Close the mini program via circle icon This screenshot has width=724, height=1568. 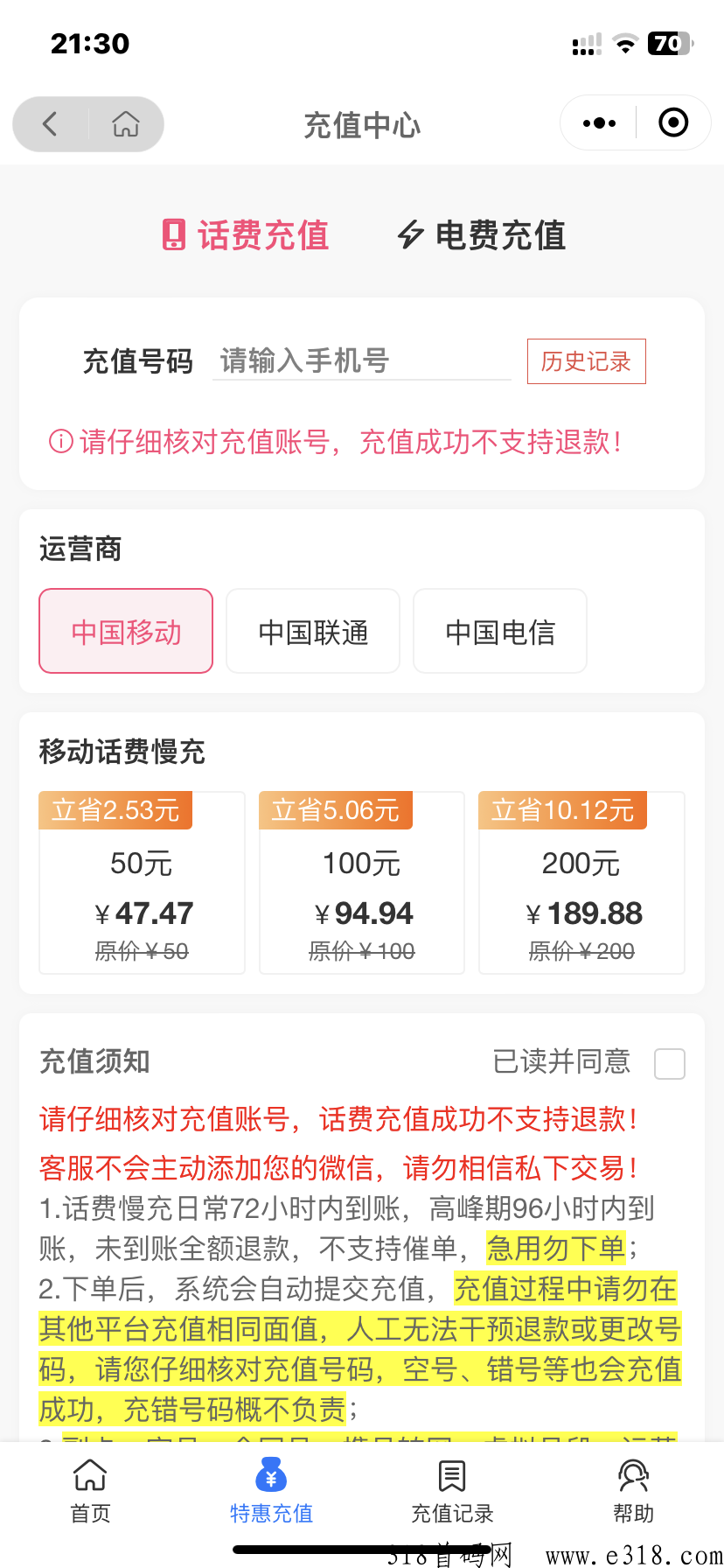tap(673, 123)
